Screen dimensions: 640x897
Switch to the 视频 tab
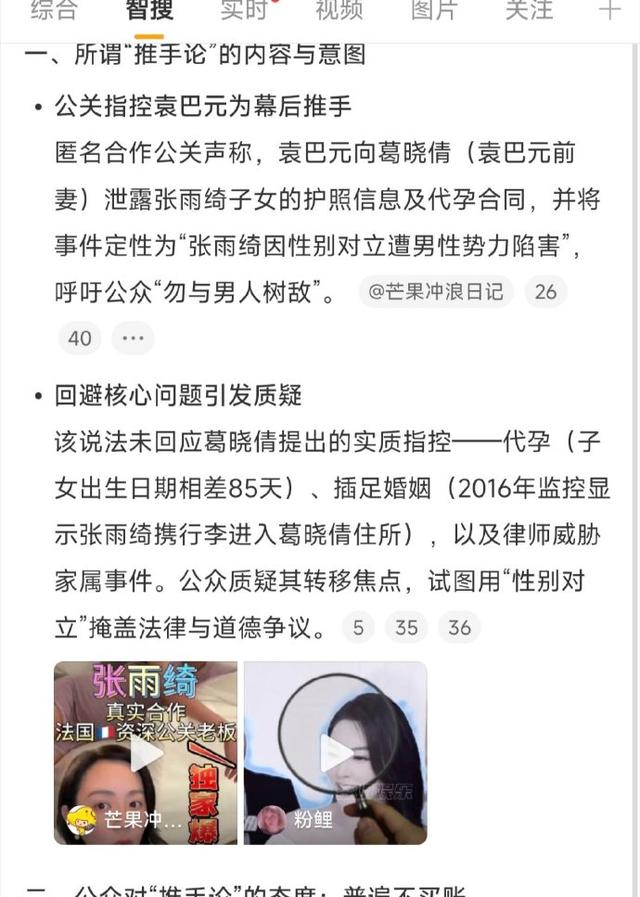[339, 11]
